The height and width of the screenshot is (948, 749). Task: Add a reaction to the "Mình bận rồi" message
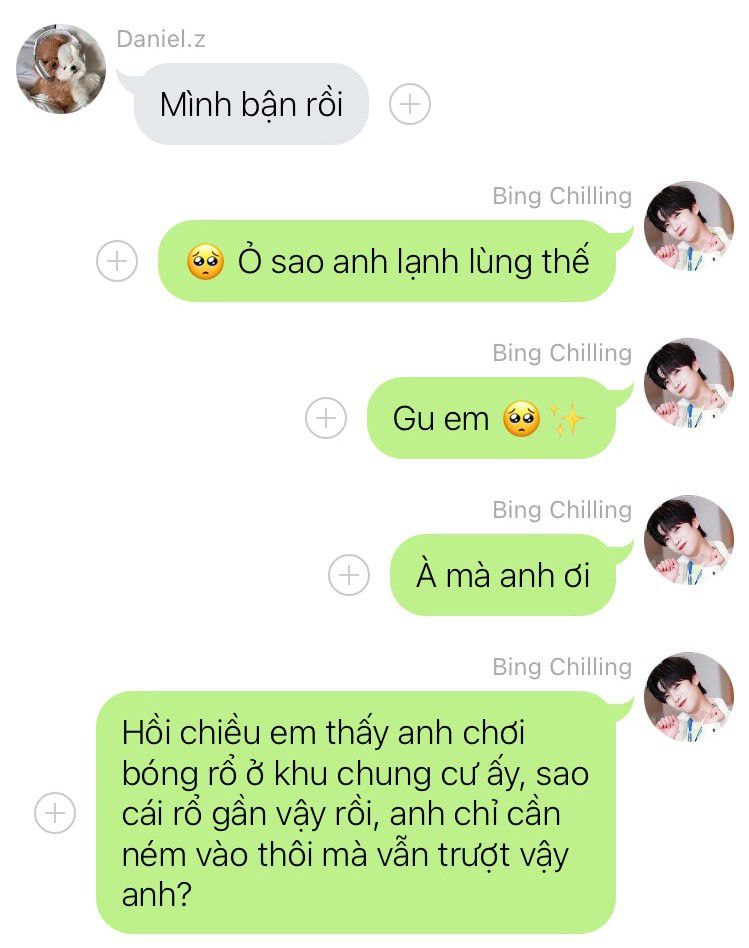(x=410, y=104)
